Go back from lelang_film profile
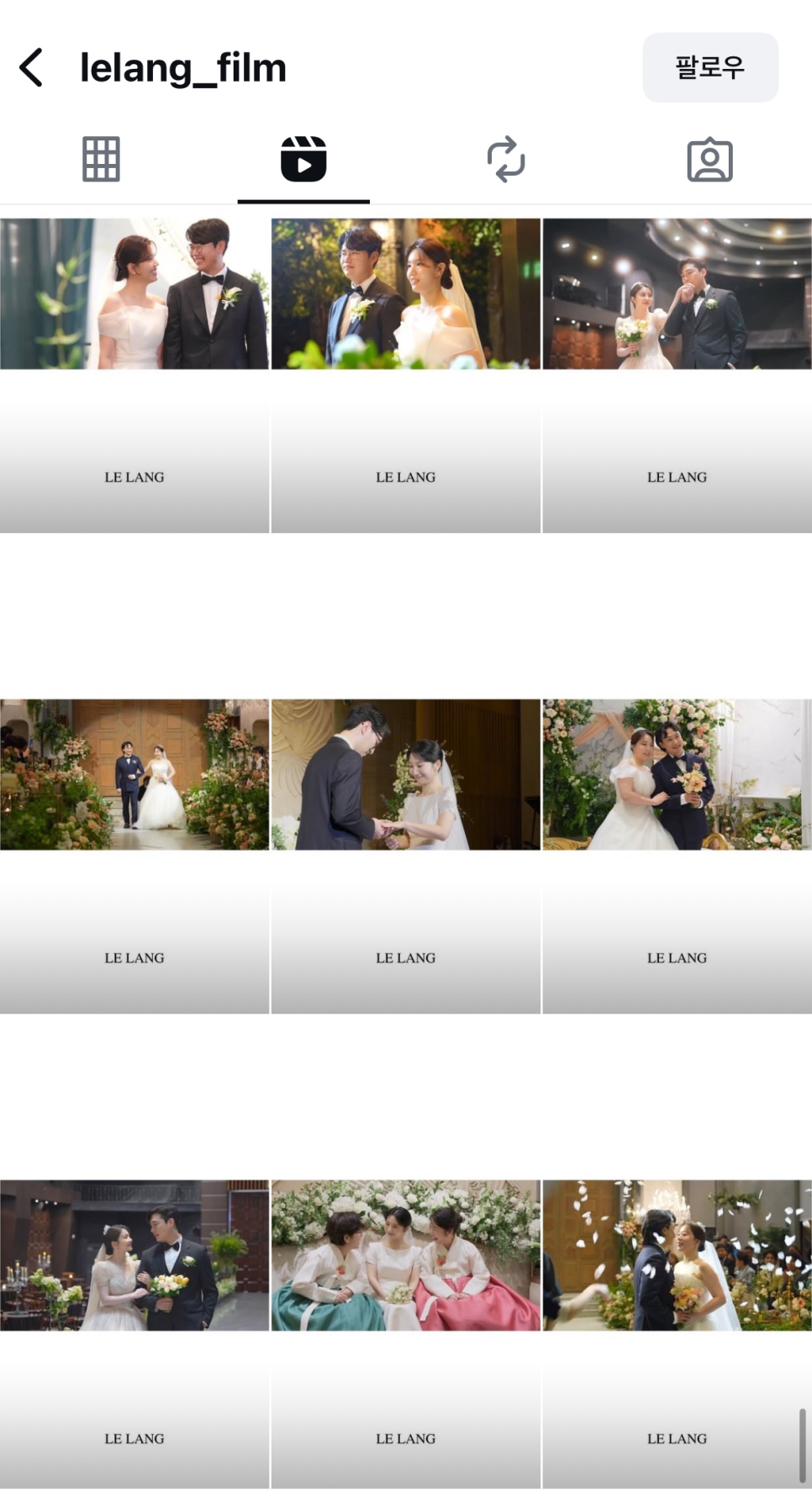The width and height of the screenshot is (812, 1503). (x=32, y=67)
